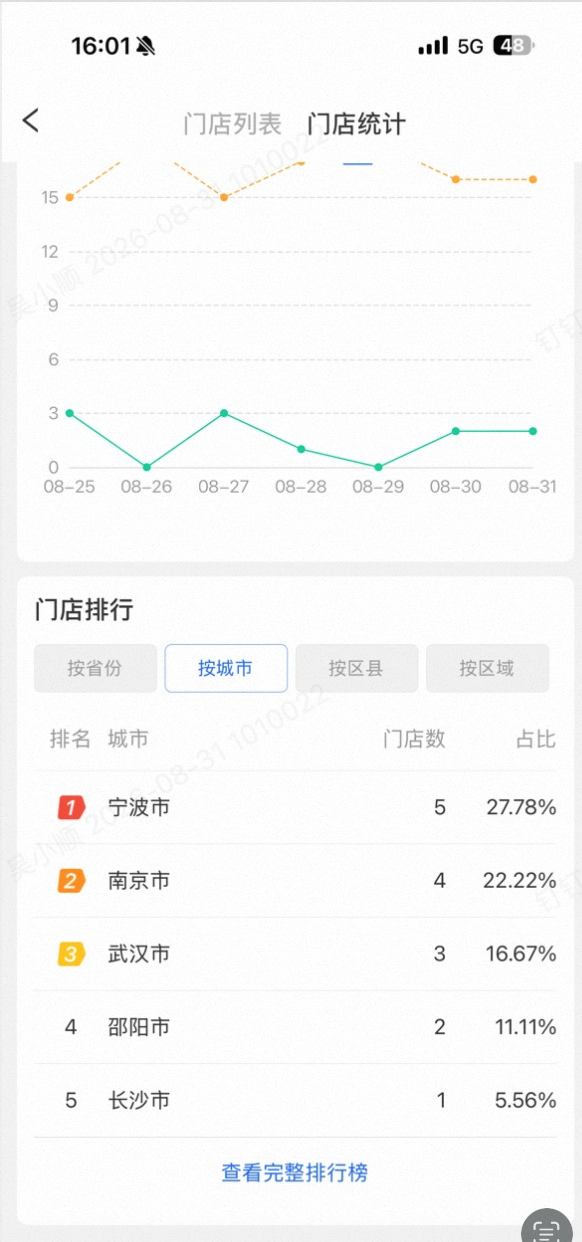
Task: Switch ranking to 按区县
Action: pos(356,668)
